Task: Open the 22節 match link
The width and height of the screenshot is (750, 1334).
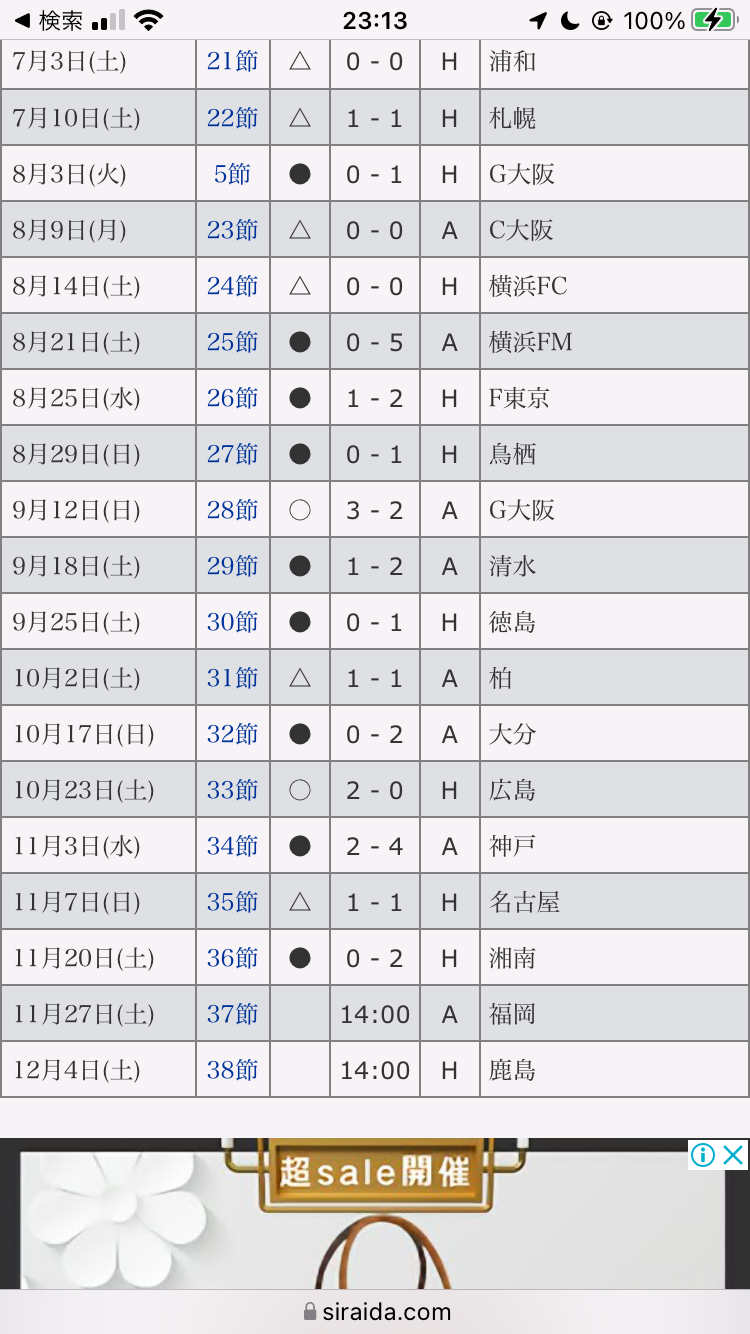Action: (x=233, y=118)
